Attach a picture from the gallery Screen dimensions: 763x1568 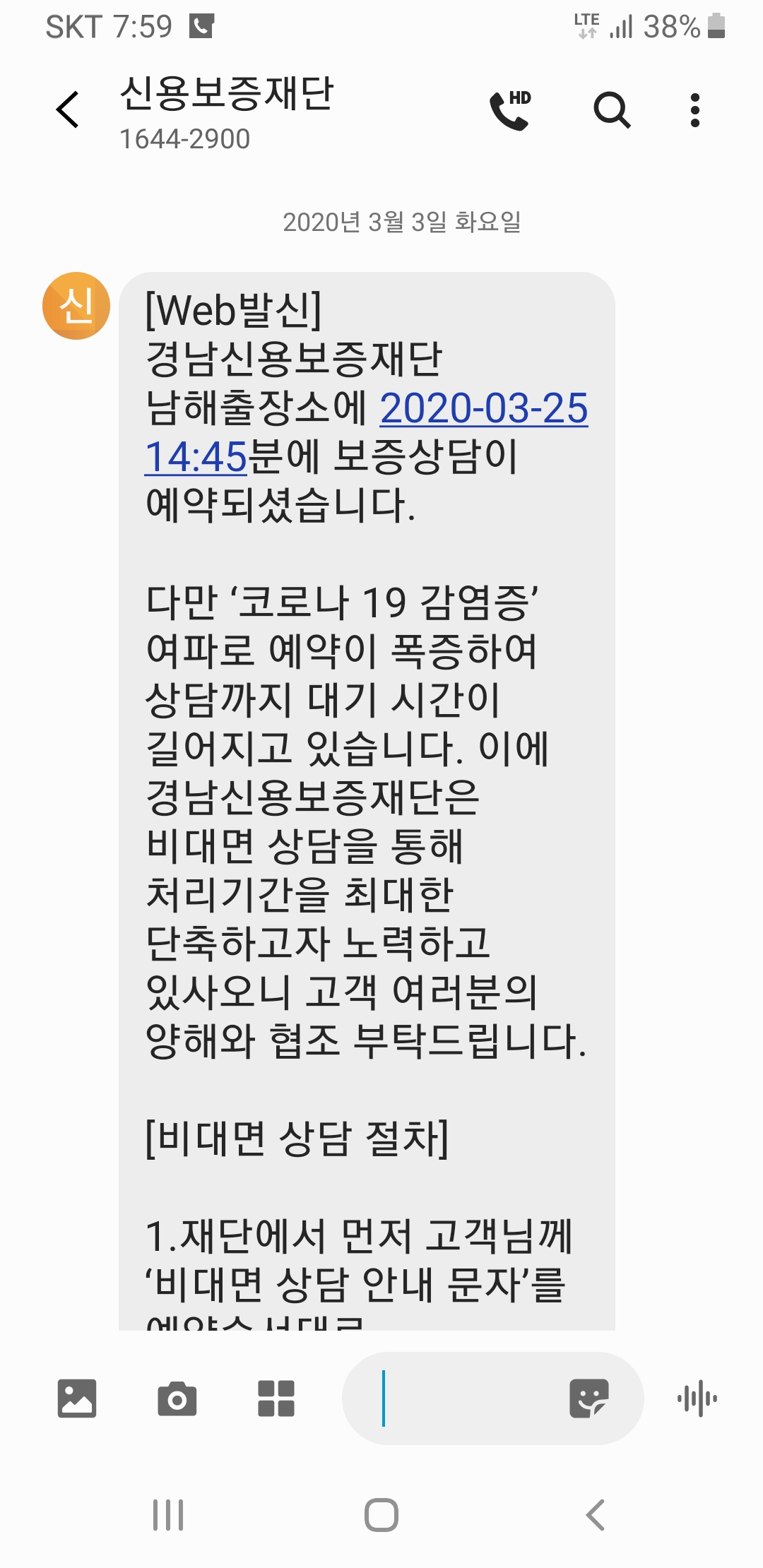(77, 1398)
